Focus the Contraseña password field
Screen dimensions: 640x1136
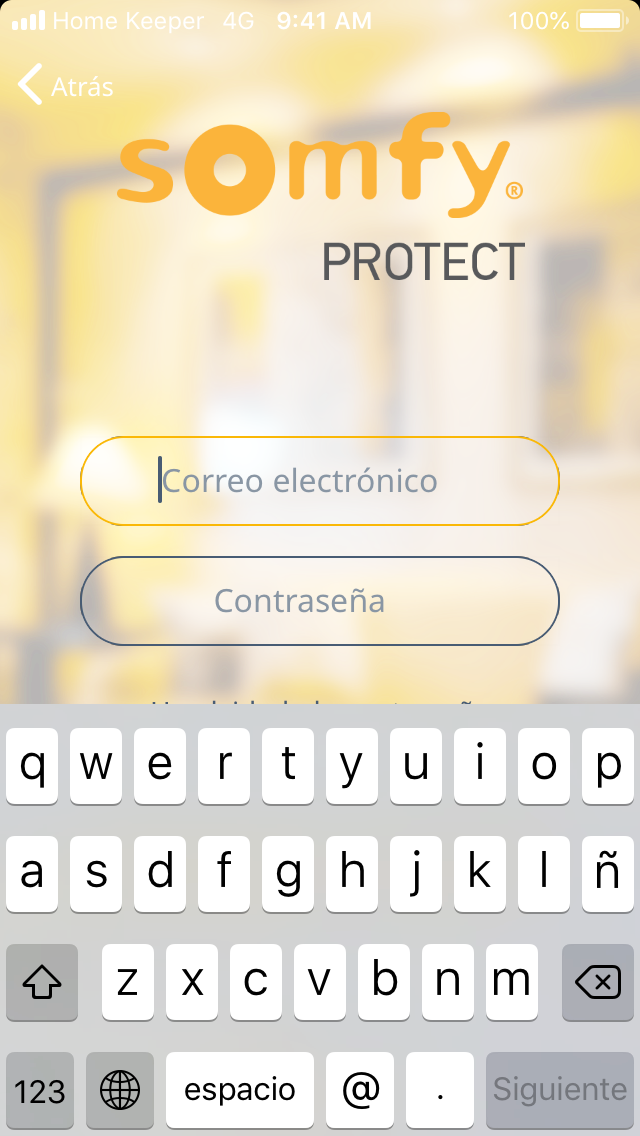click(319, 601)
